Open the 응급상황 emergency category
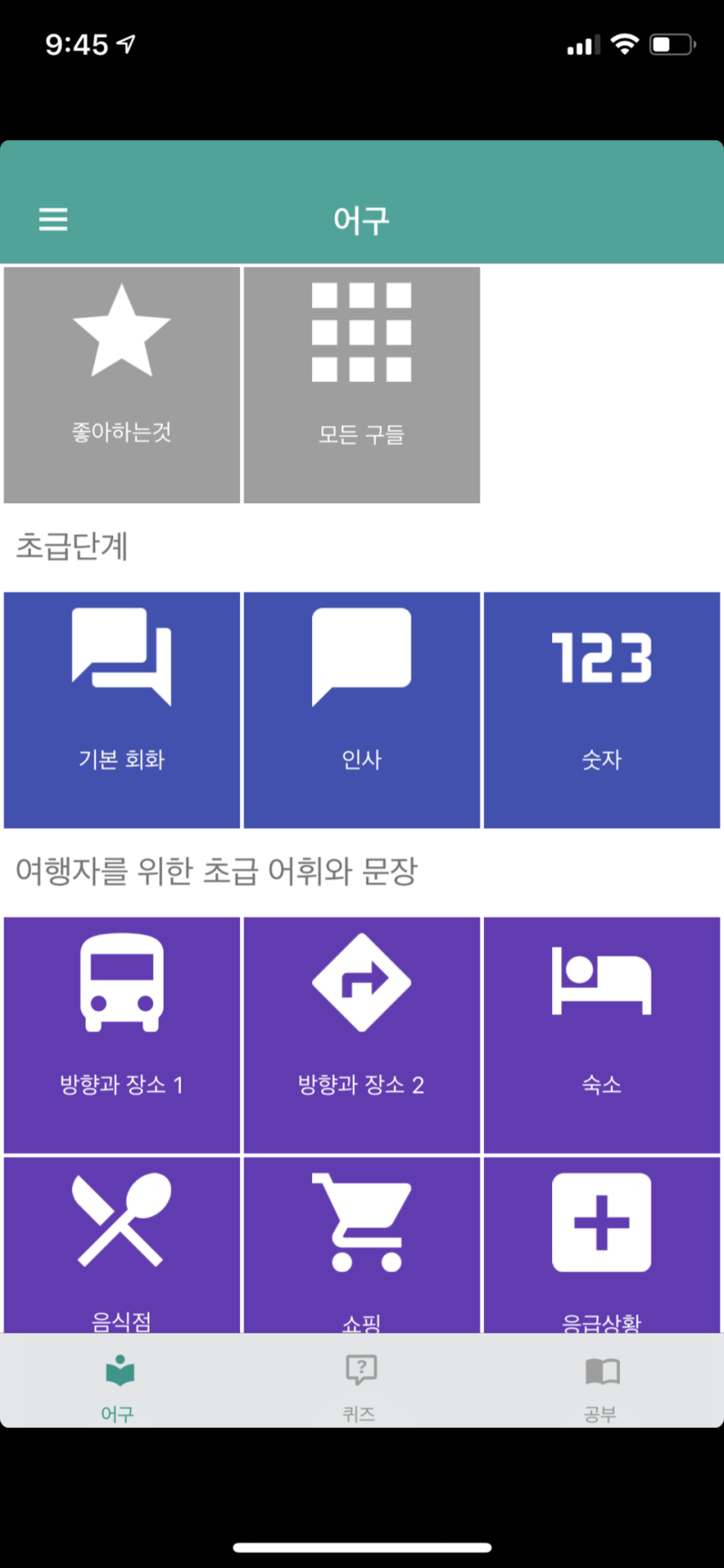Viewport: 724px width, 1568px height. (x=602, y=1245)
